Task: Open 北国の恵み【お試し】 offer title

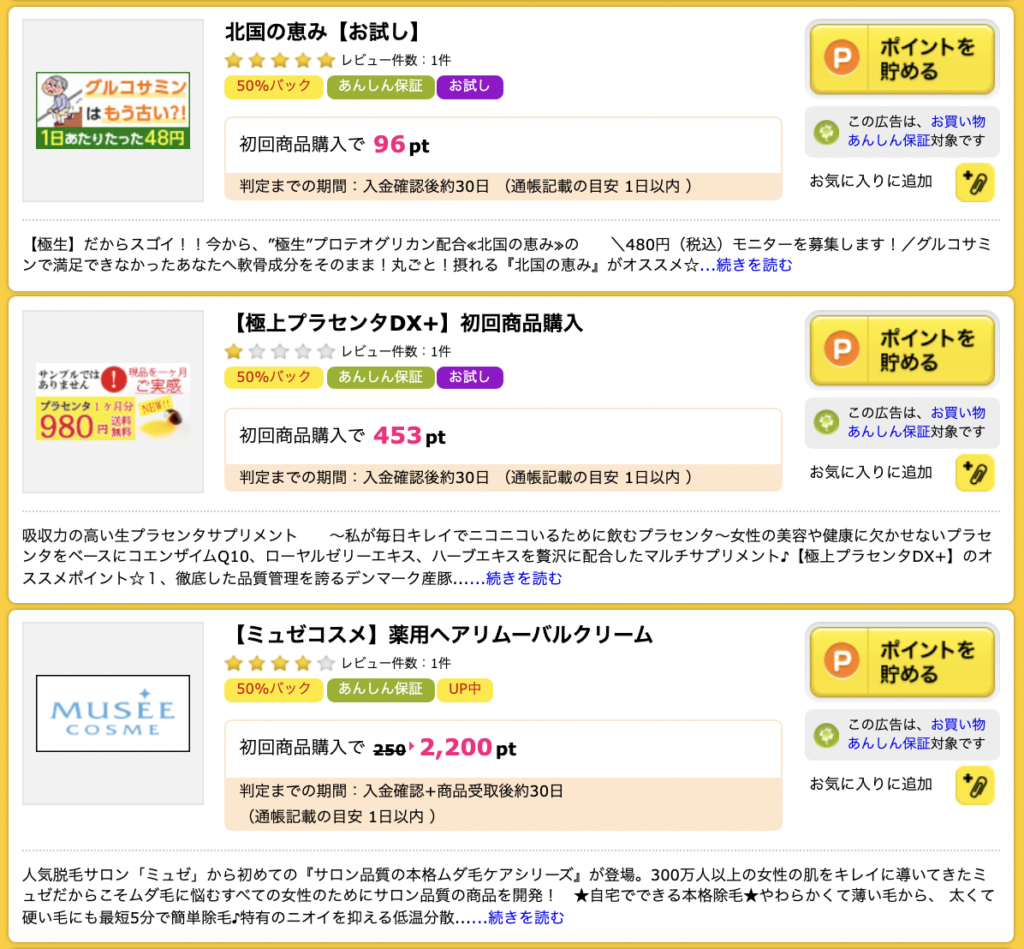Action: [x=322, y=31]
